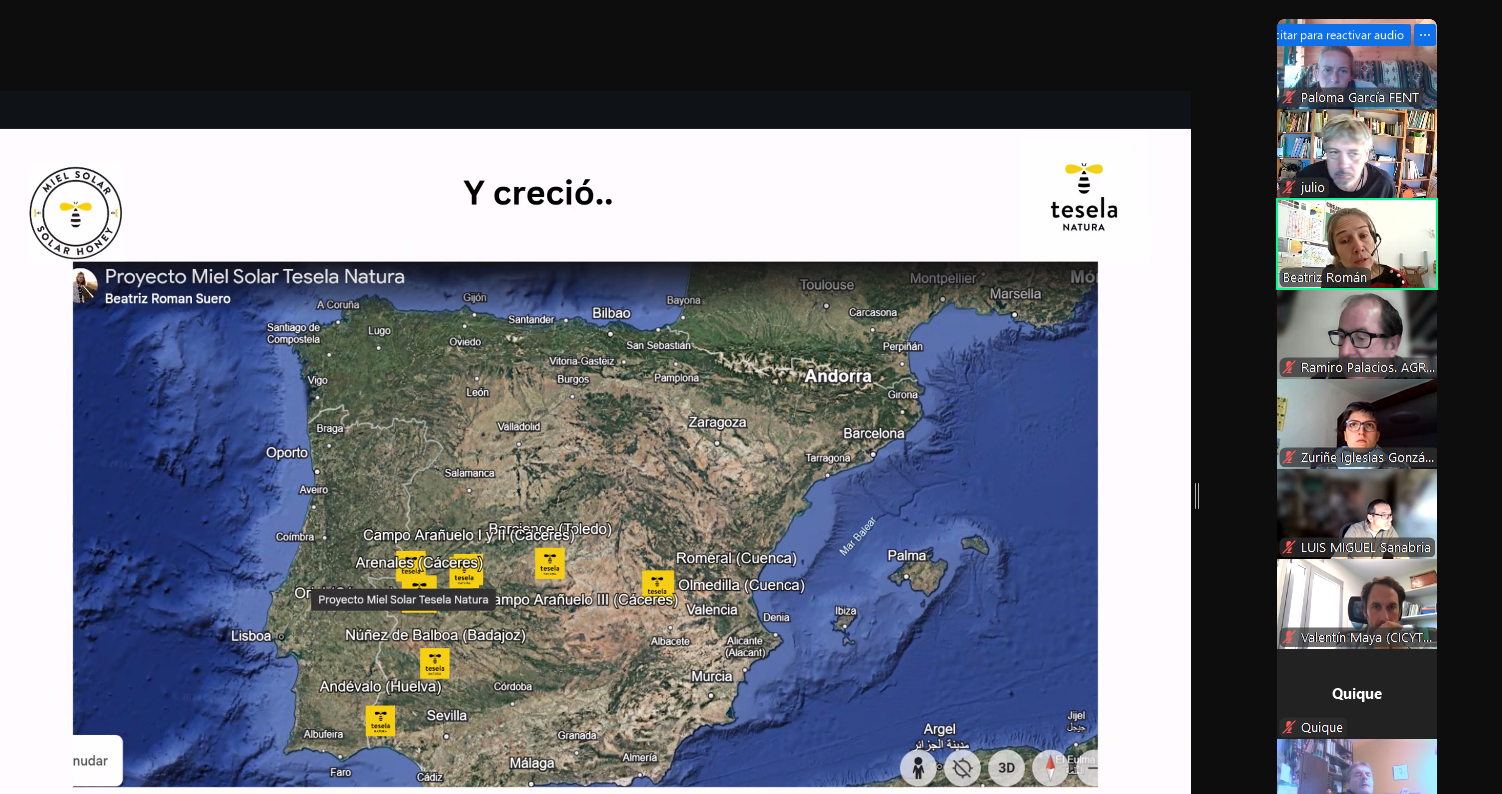Select Beatriz Román's video tile
The height and width of the screenshot is (794, 1502).
tap(1356, 243)
